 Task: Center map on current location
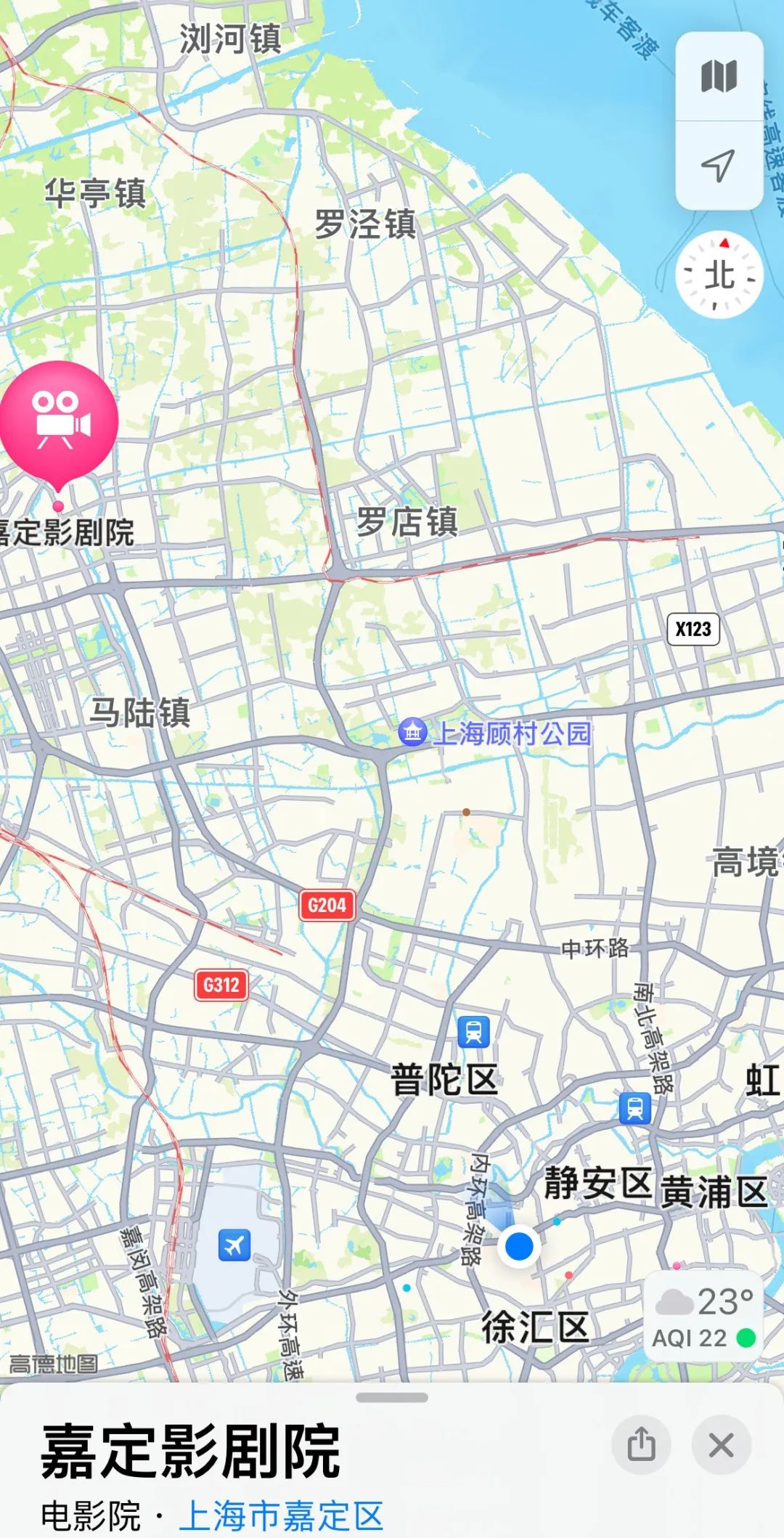pos(719,166)
